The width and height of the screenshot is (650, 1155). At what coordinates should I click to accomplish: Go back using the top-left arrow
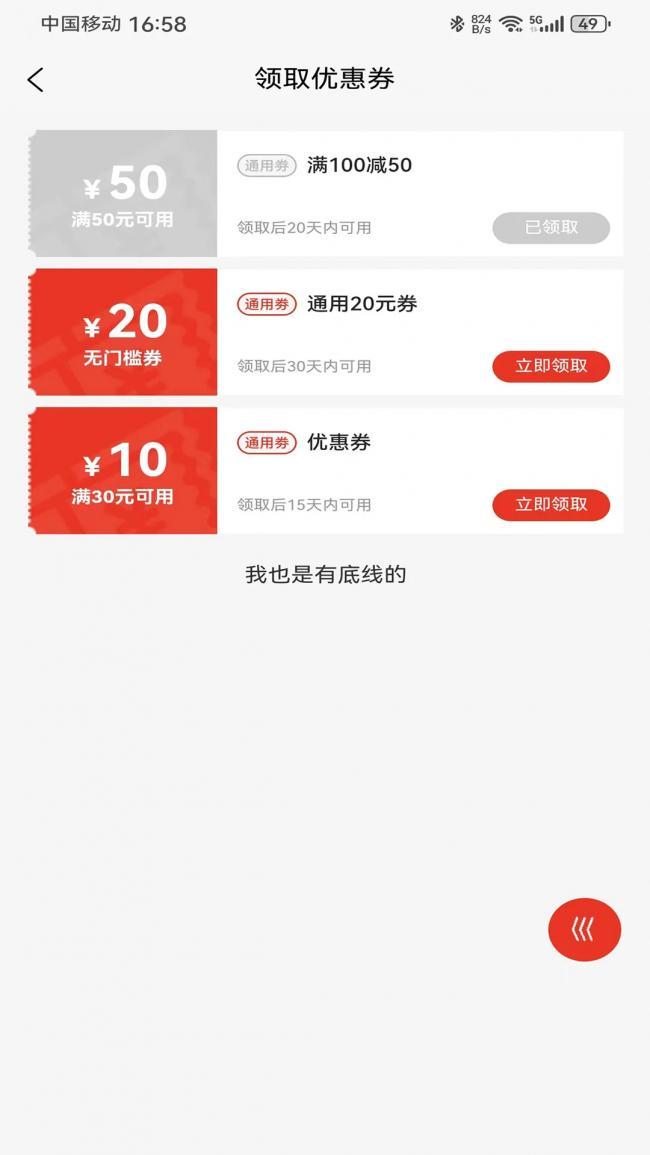(36, 80)
